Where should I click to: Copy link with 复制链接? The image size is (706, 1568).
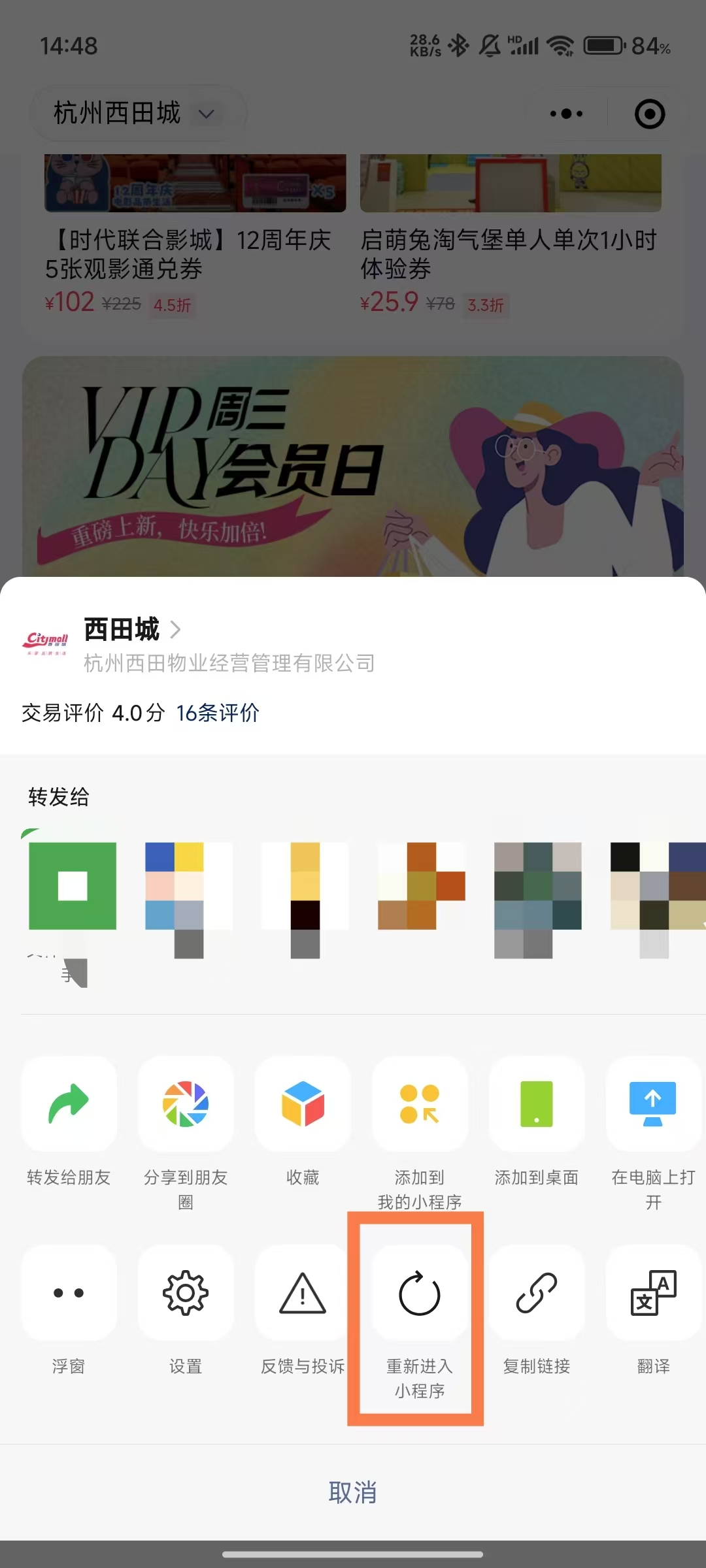click(537, 1292)
